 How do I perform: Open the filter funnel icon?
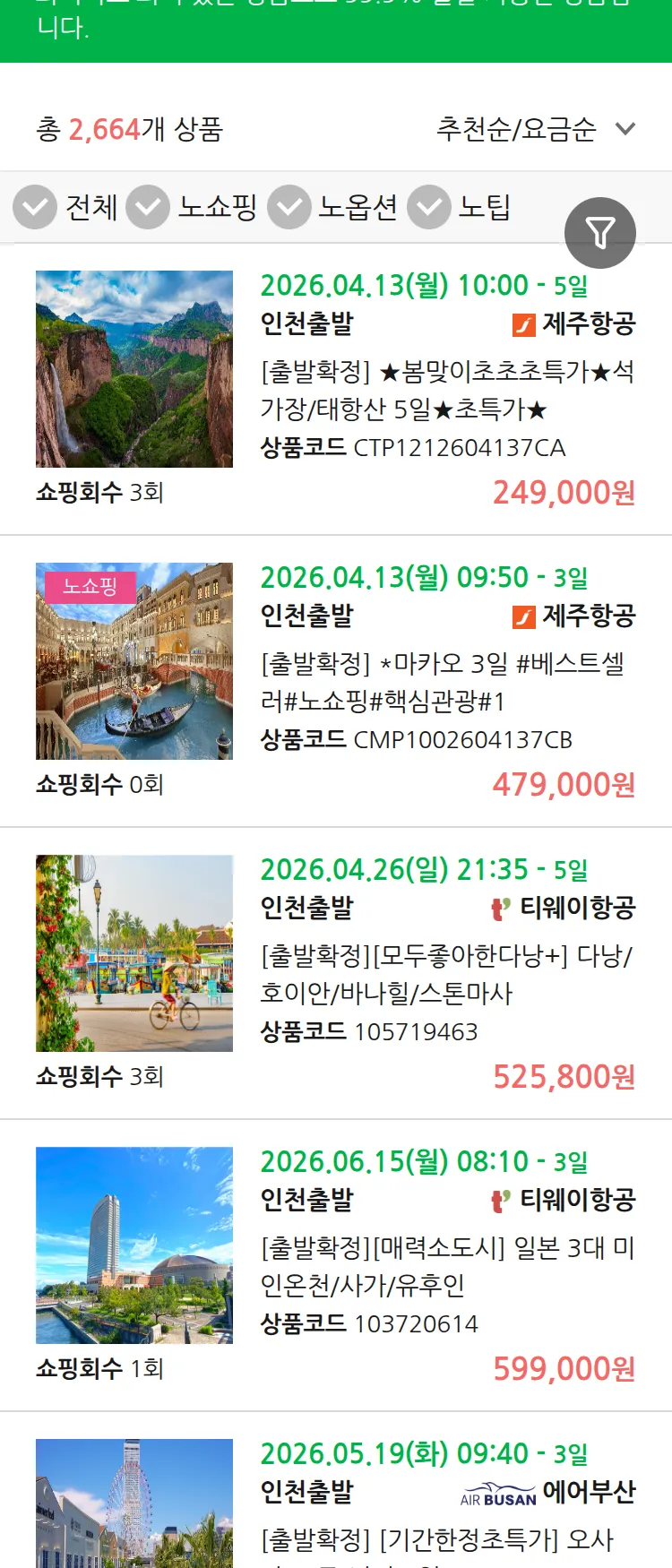click(600, 233)
